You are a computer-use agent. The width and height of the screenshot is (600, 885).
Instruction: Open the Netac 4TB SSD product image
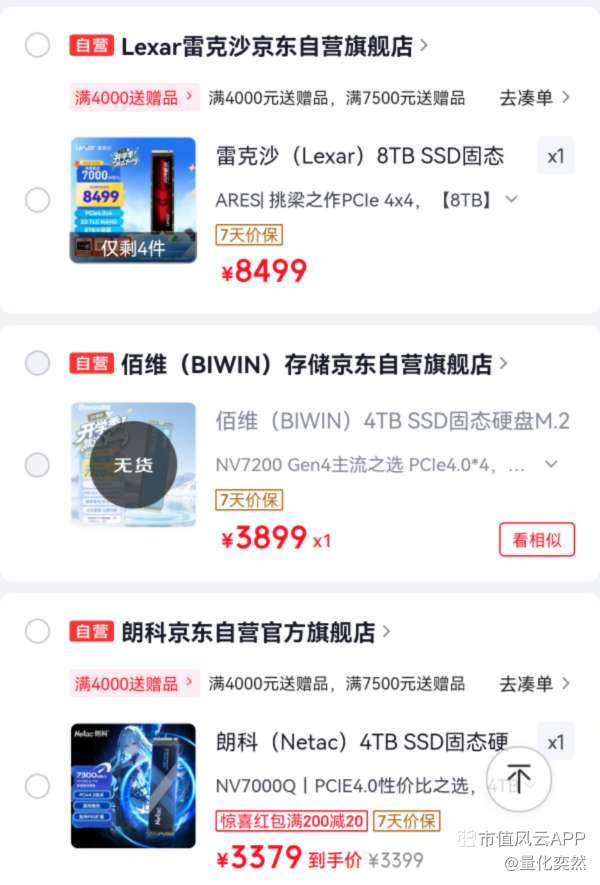pos(133,786)
